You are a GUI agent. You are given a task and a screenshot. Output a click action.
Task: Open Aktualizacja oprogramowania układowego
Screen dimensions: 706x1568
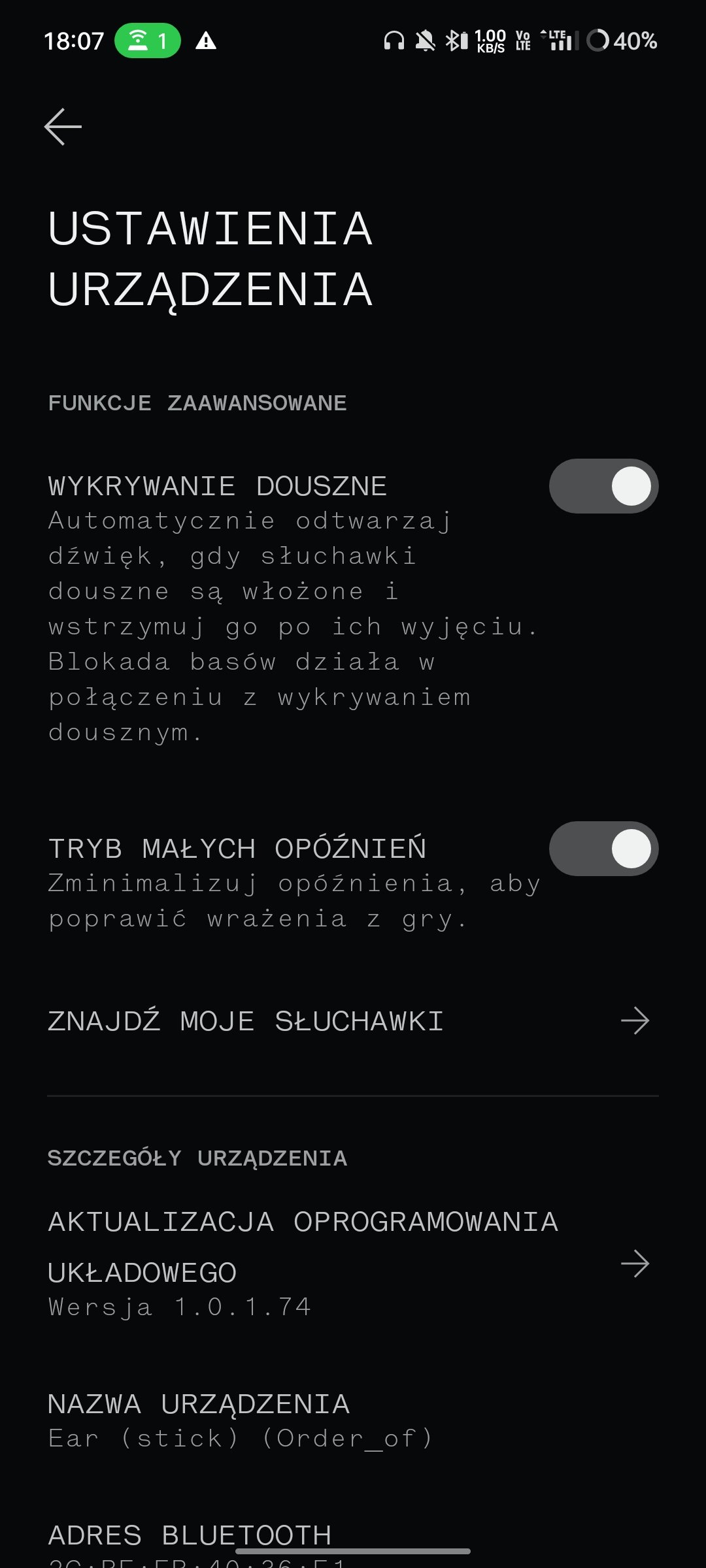point(353,1263)
